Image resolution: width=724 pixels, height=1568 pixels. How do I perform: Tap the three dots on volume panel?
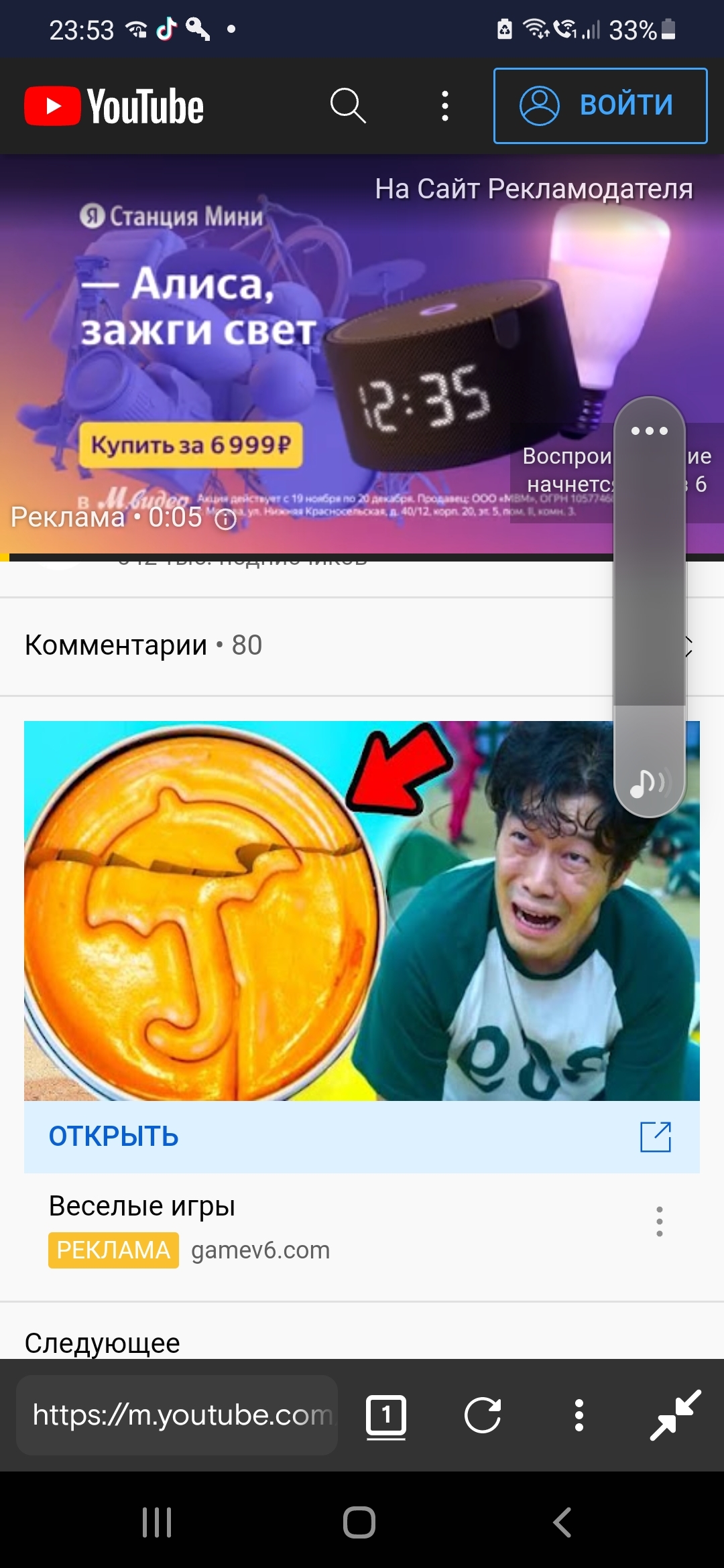coord(649,431)
